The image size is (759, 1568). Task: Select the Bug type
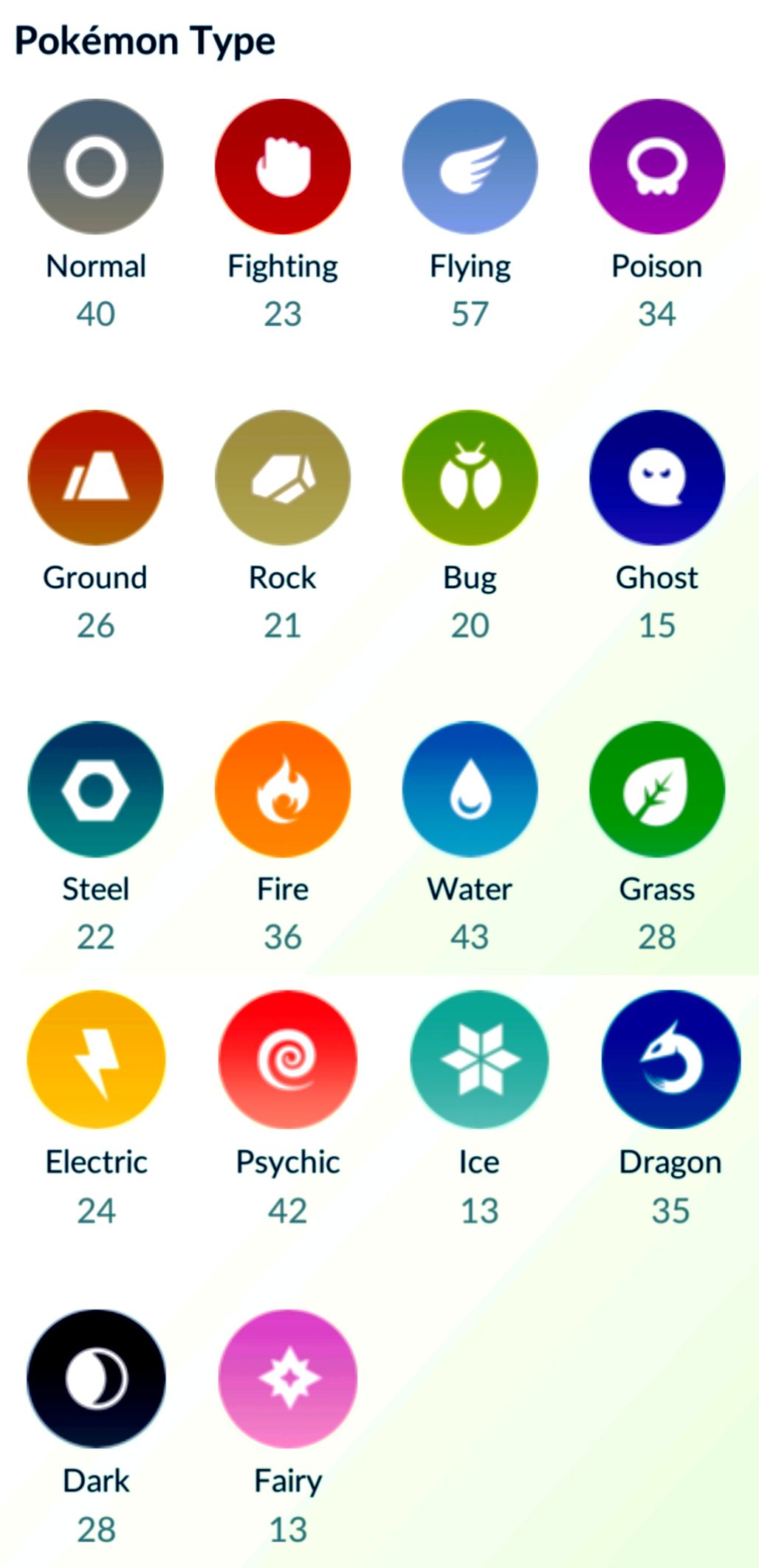pyautogui.click(x=470, y=478)
